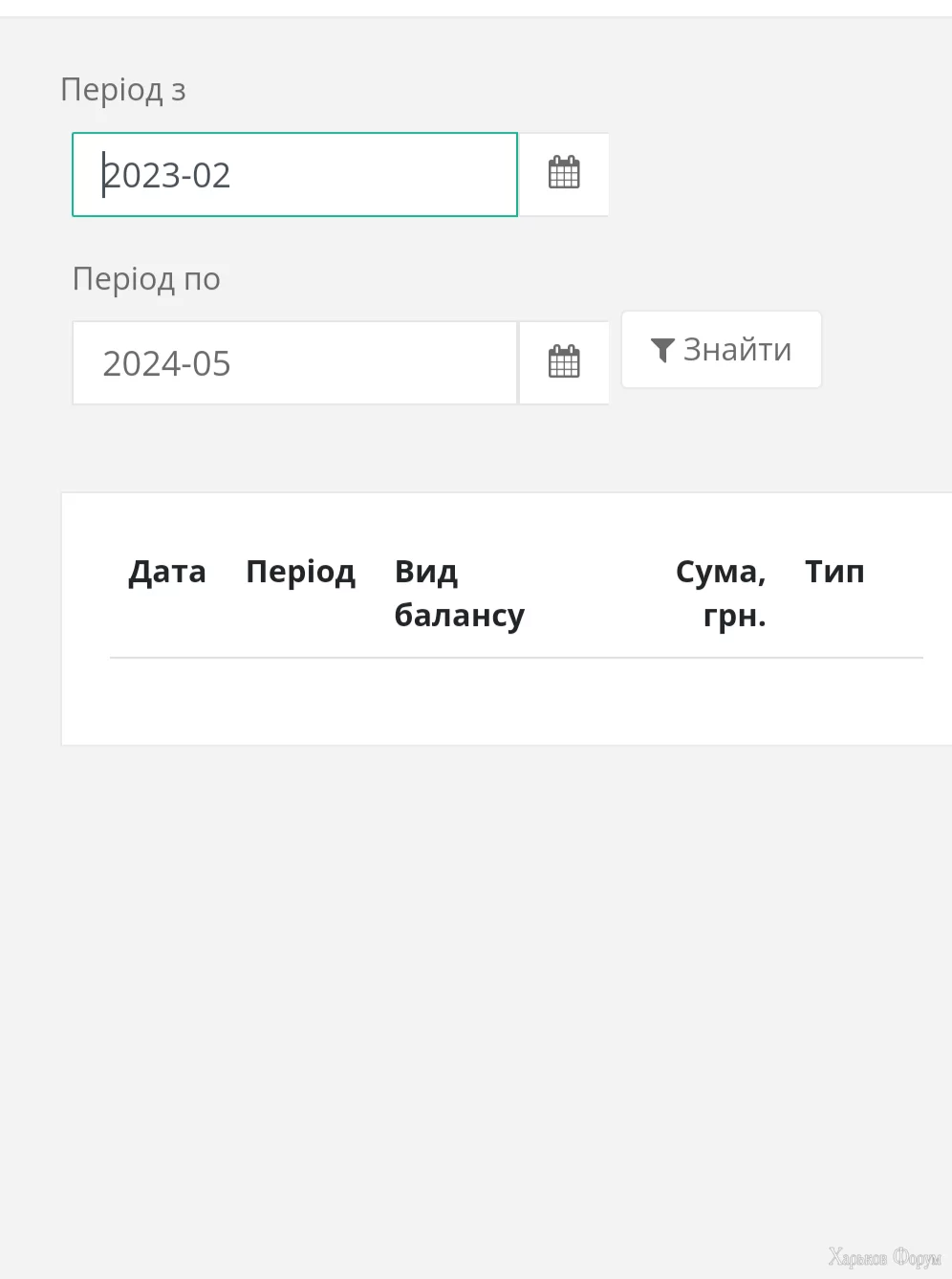Tap the 'Період з' date field
This screenshot has width=952, height=1279.
[294, 175]
